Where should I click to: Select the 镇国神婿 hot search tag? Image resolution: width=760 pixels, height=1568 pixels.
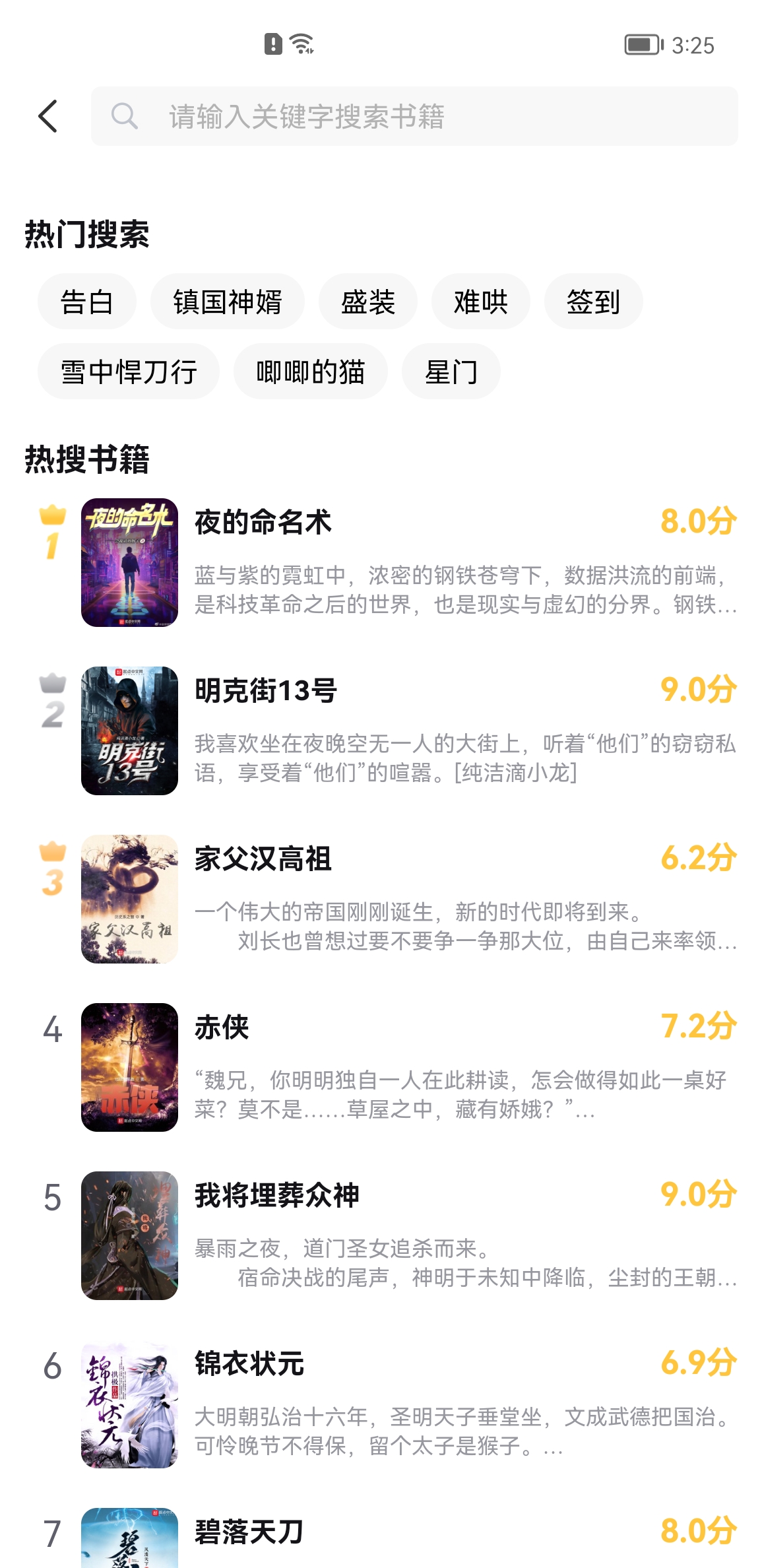(228, 302)
